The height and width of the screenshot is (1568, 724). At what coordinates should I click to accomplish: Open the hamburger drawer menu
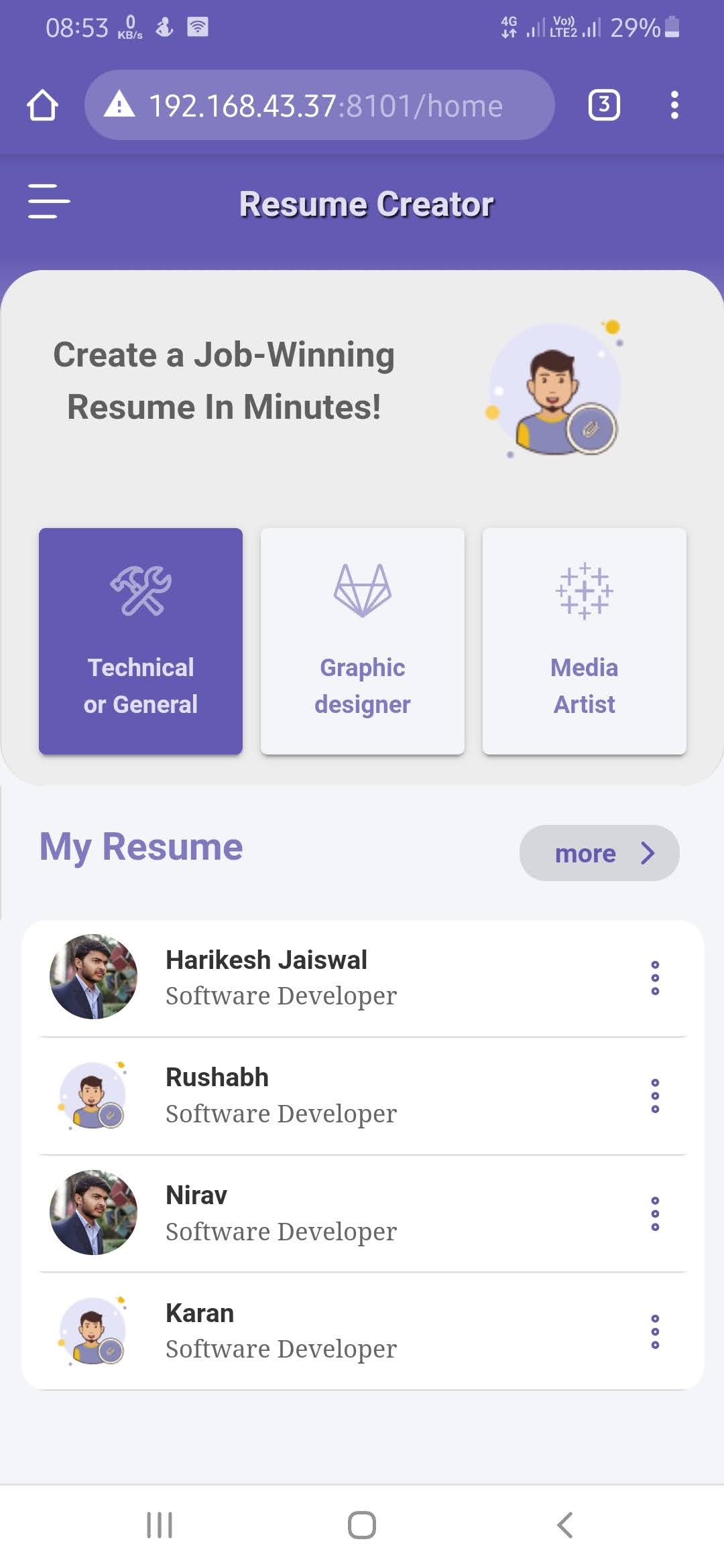pos(49,202)
